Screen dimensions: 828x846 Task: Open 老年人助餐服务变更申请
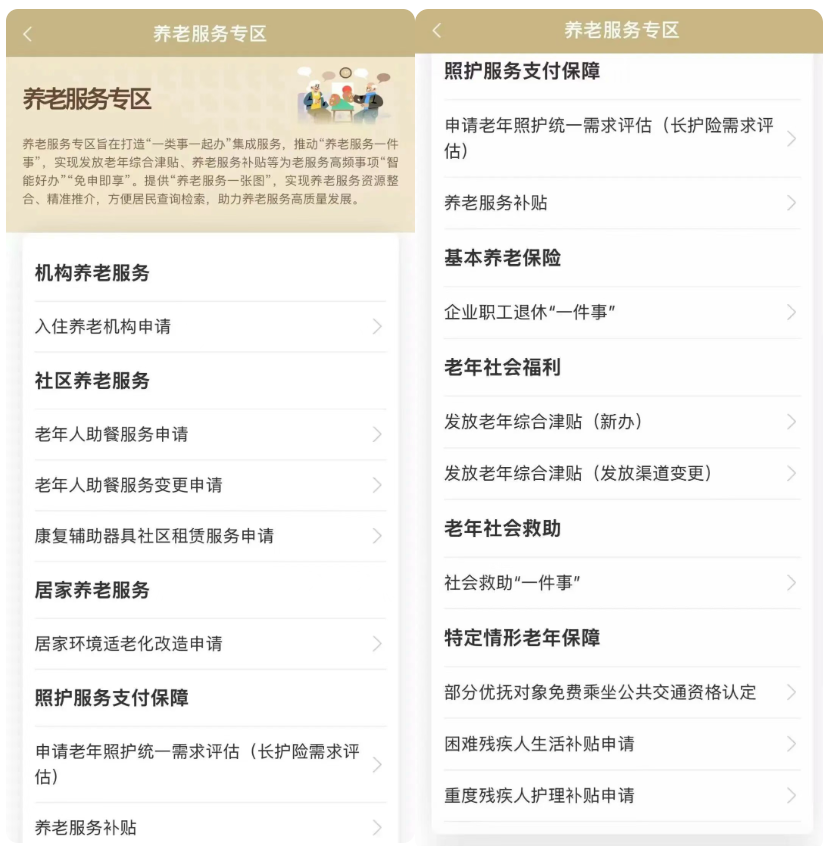point(210,485)
